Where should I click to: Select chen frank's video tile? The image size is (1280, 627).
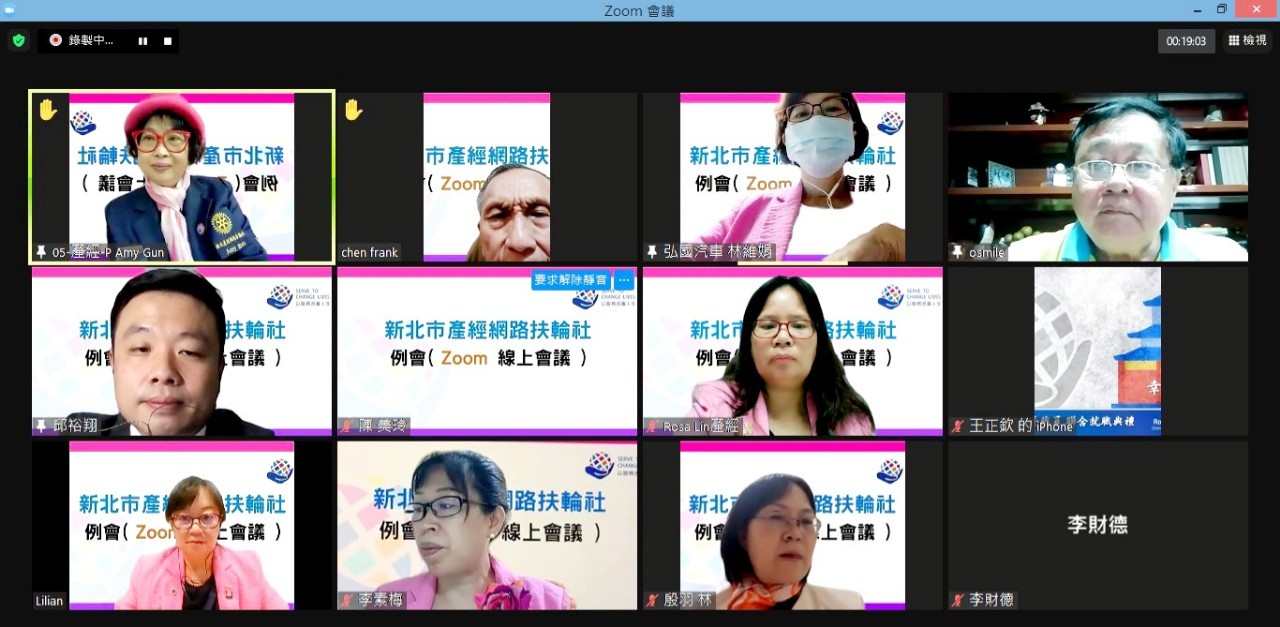tap(486, 177)
